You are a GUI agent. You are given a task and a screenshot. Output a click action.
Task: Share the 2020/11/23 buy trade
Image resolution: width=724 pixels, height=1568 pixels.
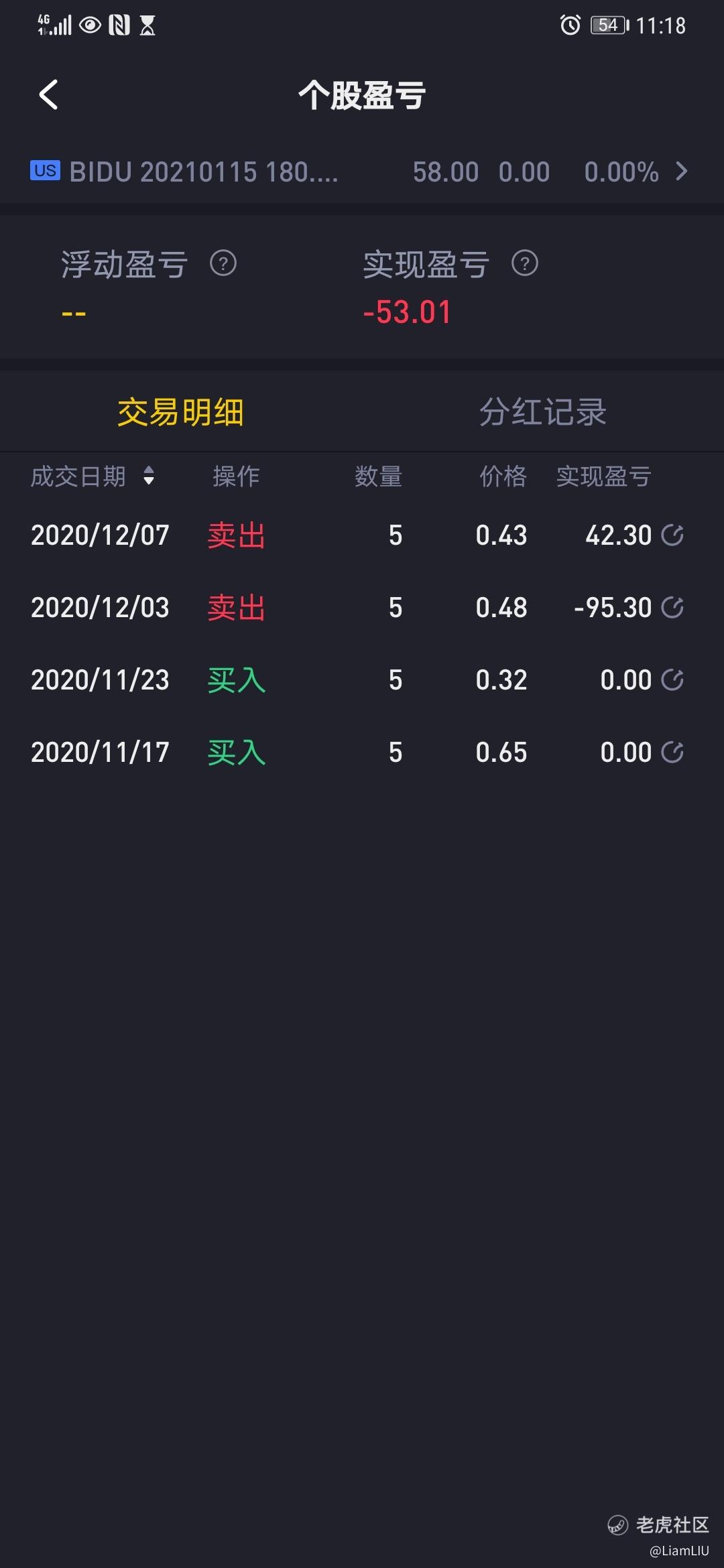click(x=672, y=679)
